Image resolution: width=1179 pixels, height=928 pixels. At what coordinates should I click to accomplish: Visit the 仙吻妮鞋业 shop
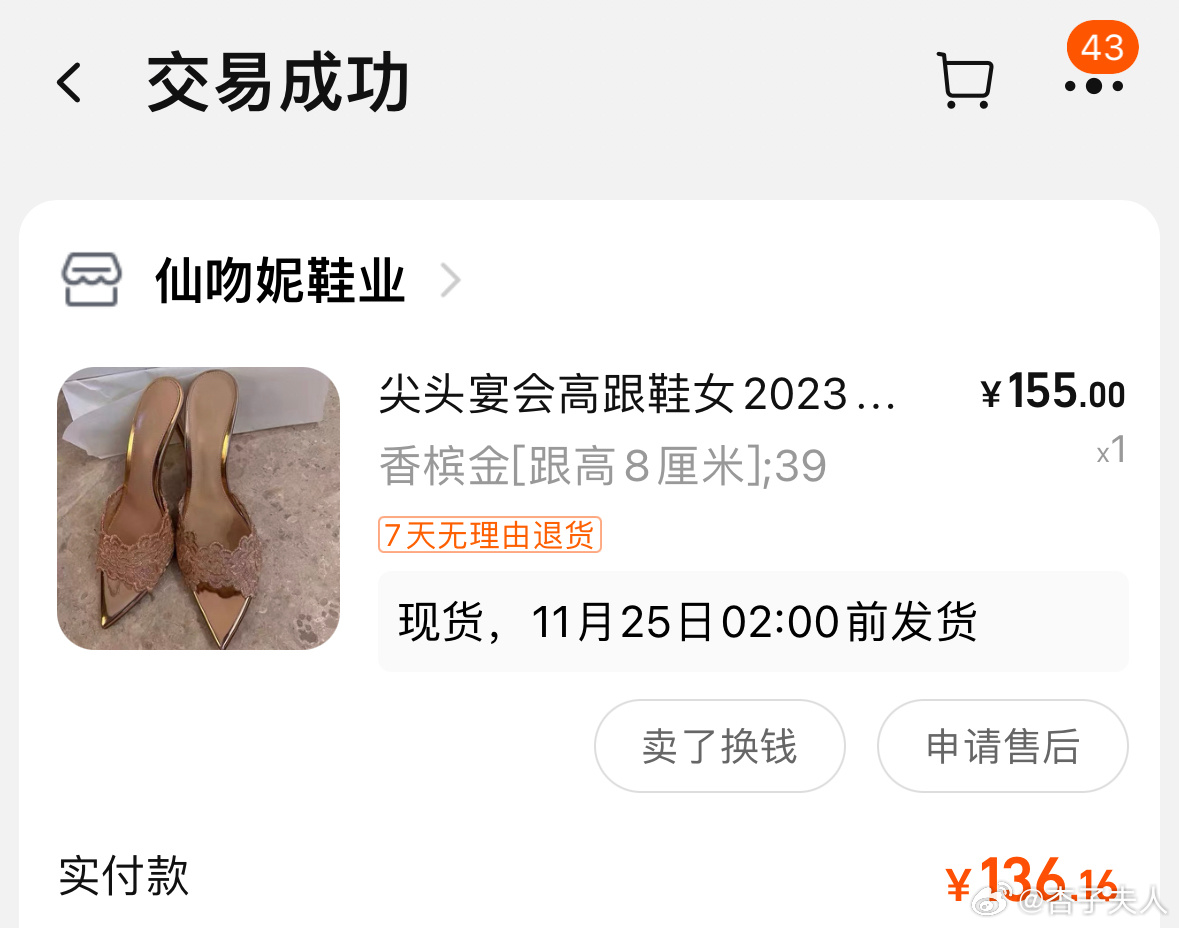click(280, 281)
